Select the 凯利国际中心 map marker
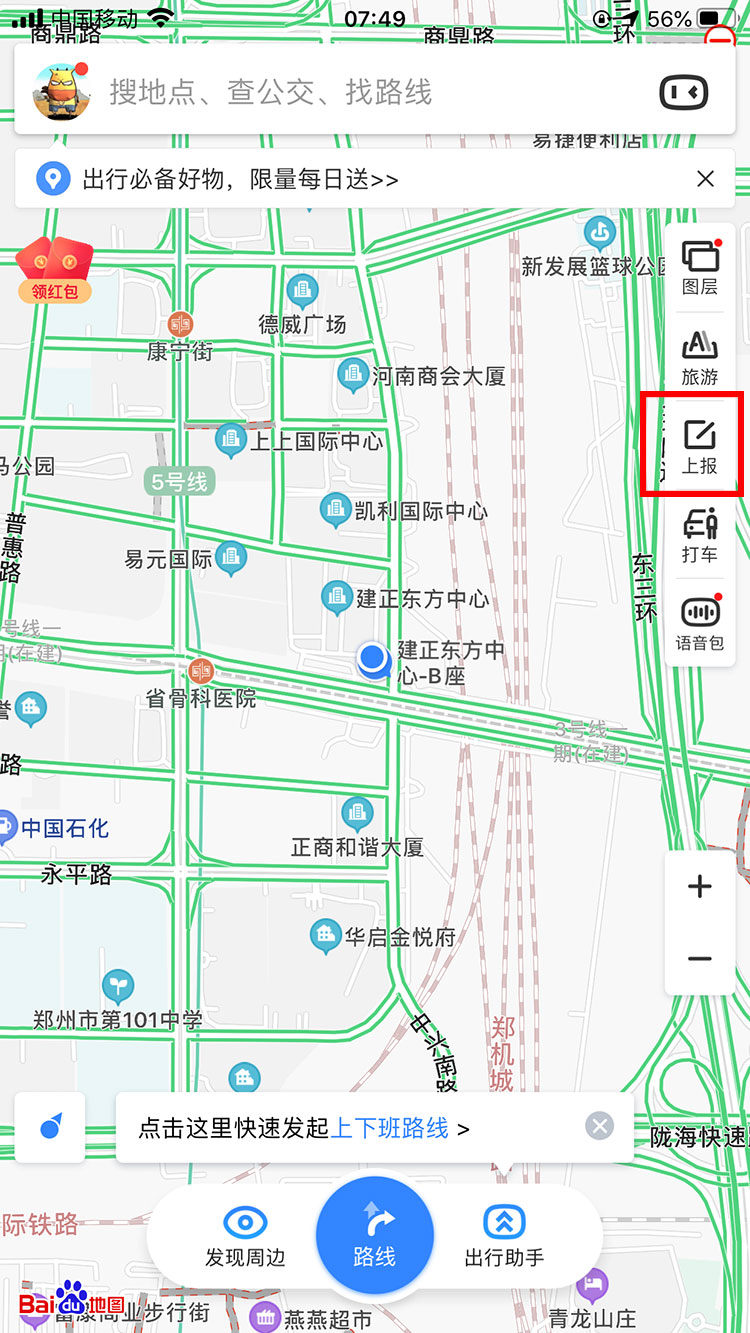750x1333 pixels. pyautogui.click(x=334, y=510)
